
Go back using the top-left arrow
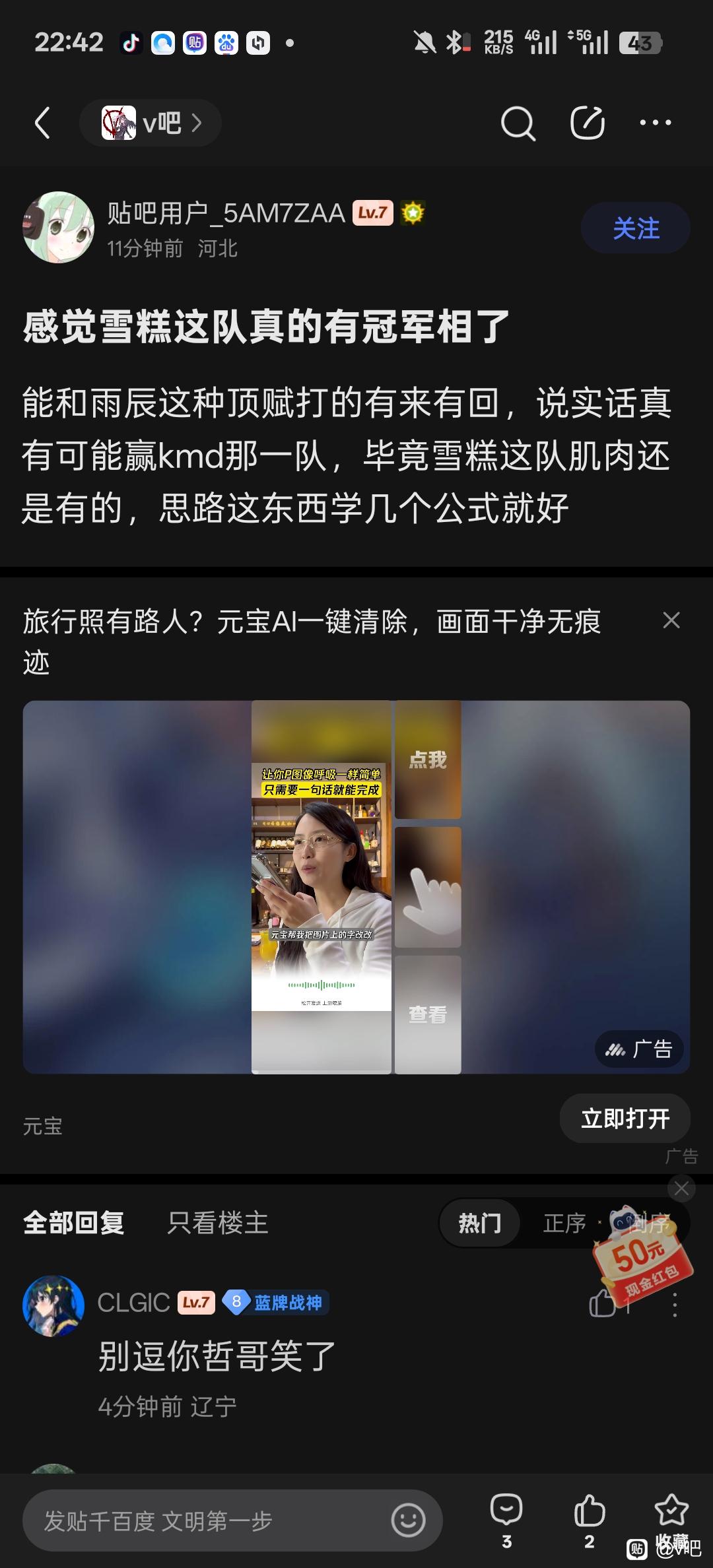(x=42, y=123)
